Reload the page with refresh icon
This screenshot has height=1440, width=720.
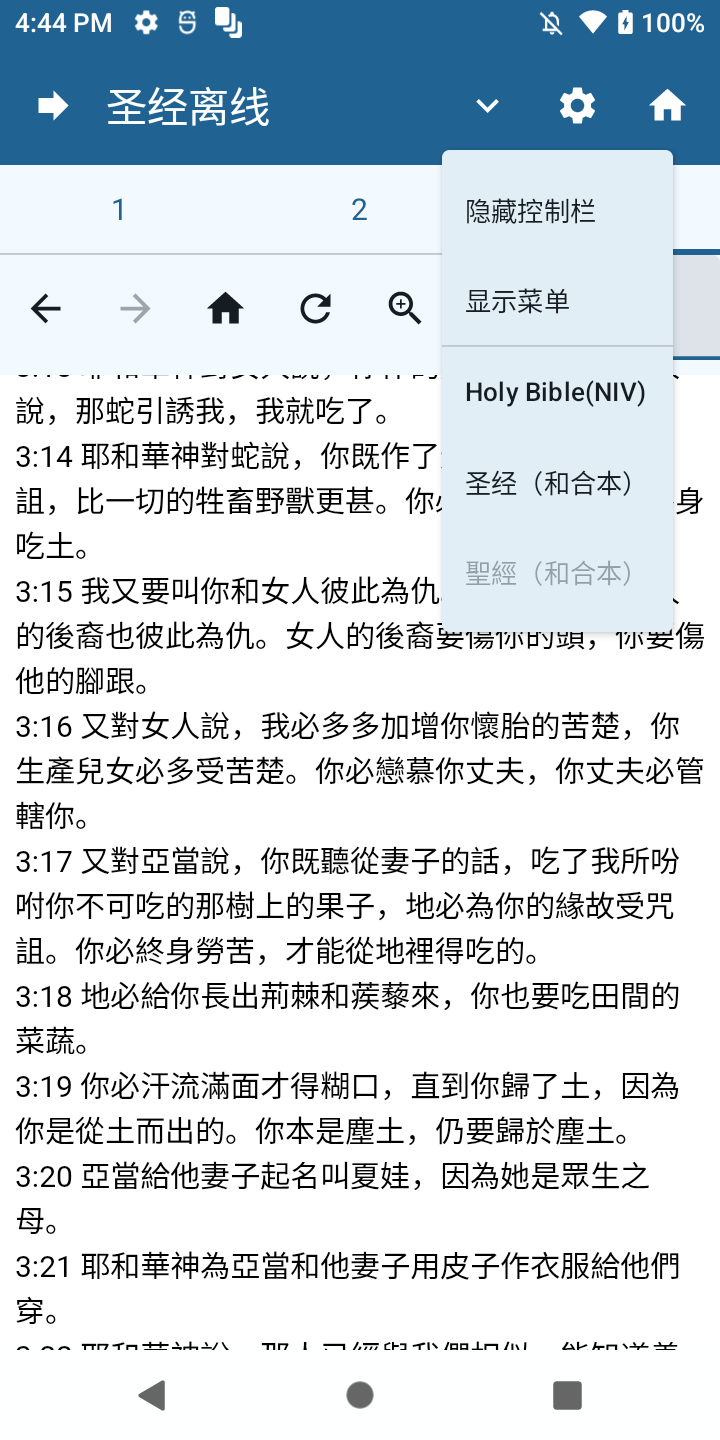315,309
